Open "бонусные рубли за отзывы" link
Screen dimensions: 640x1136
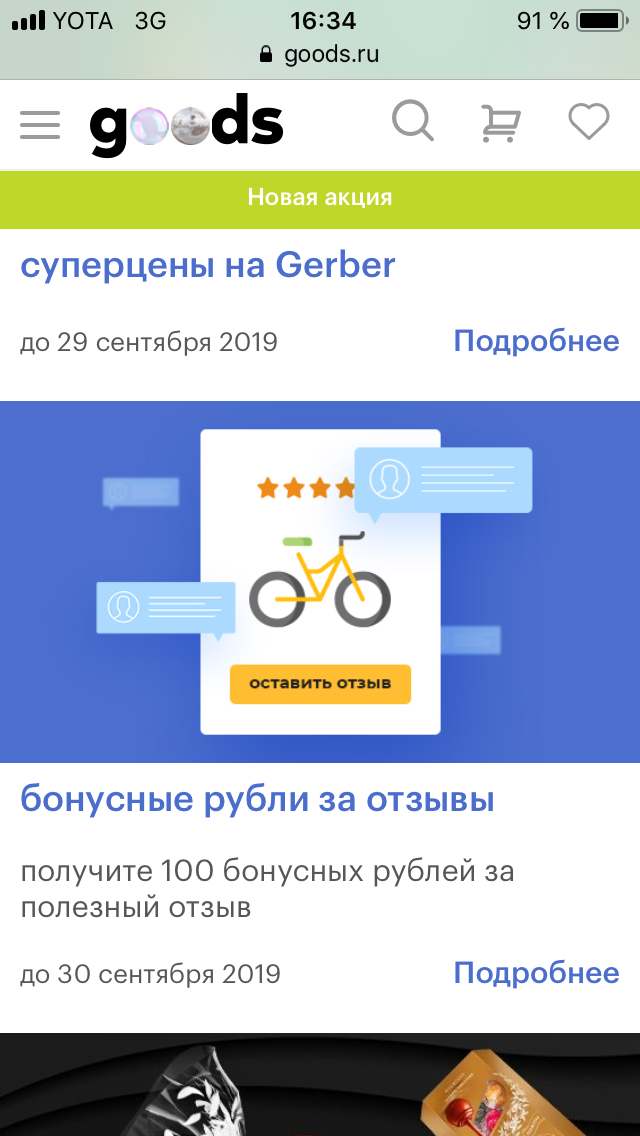pyautogui.click(x=257, y=800)
